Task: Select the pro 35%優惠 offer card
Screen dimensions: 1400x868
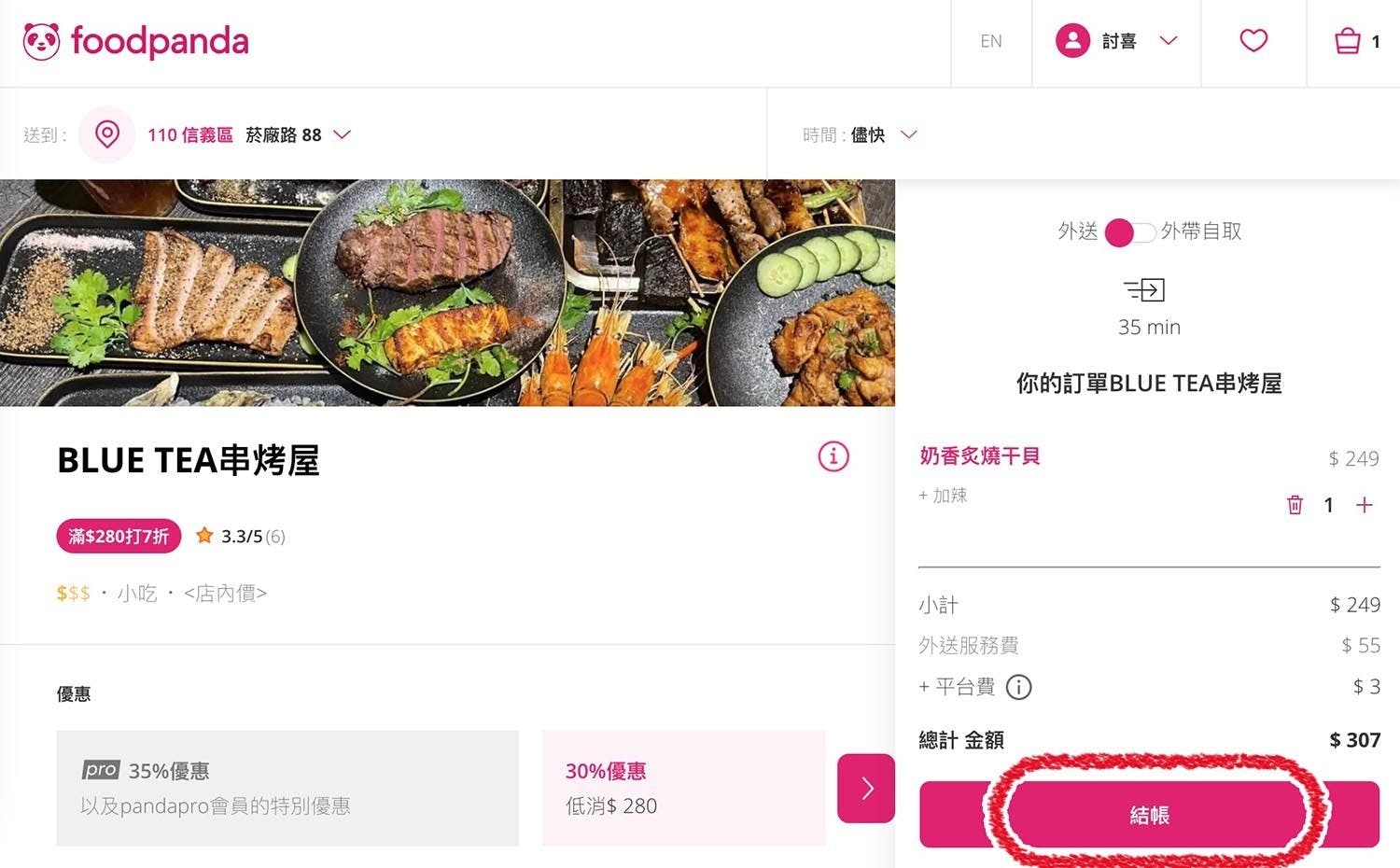Action: [287, 788]
